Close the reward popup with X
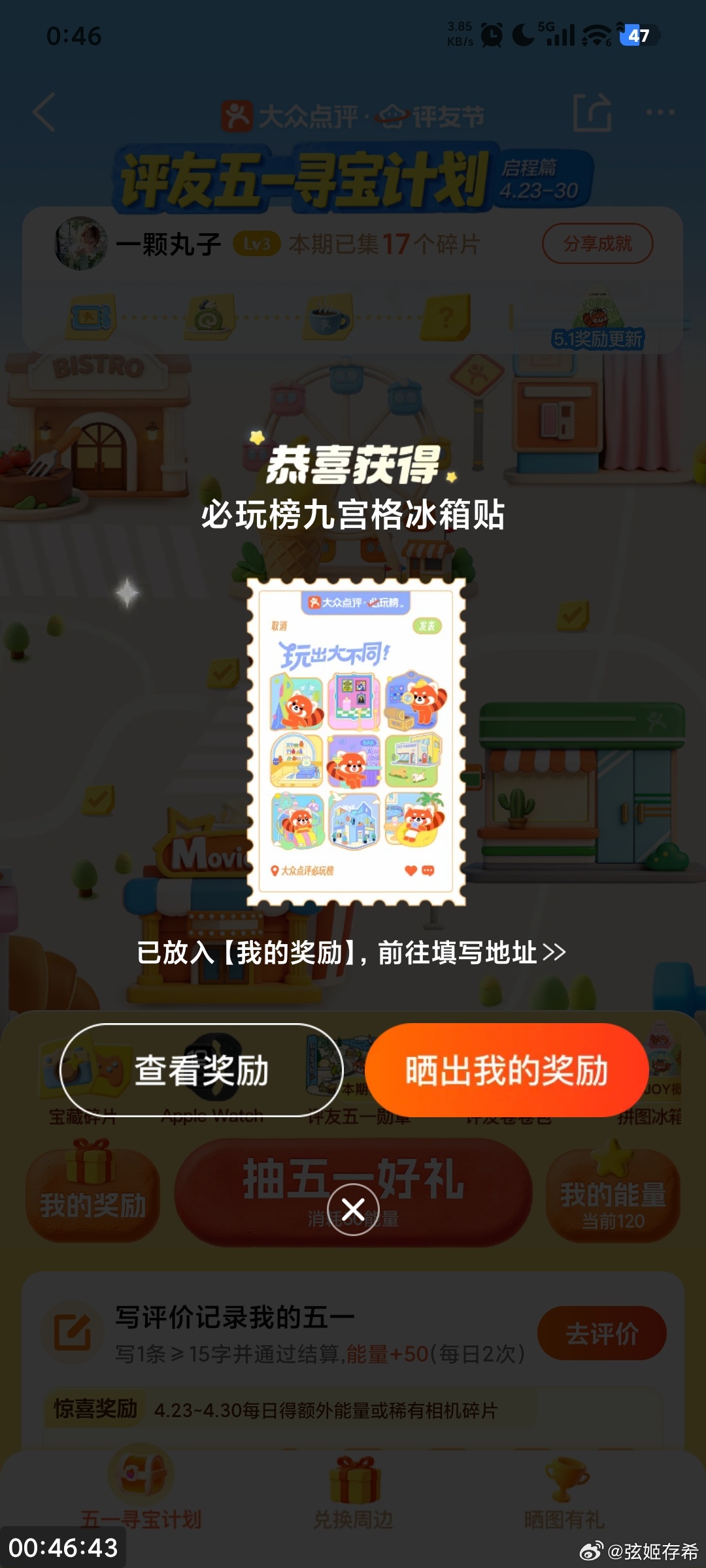706x1568 pixels. 353,1209
